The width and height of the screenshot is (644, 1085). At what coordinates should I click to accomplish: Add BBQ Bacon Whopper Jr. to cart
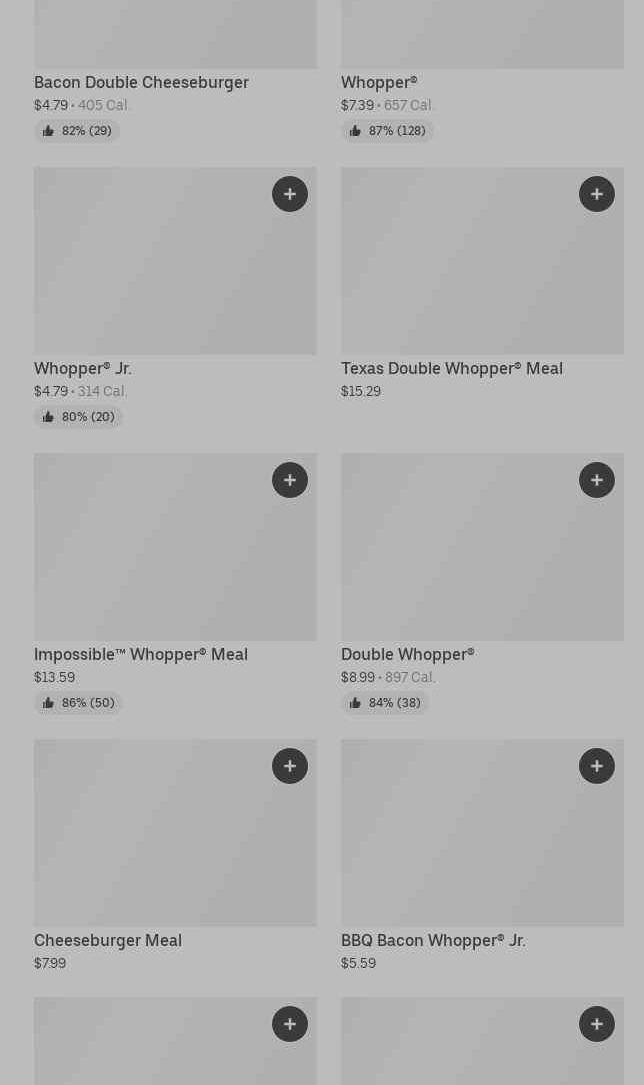click(597, 766)
